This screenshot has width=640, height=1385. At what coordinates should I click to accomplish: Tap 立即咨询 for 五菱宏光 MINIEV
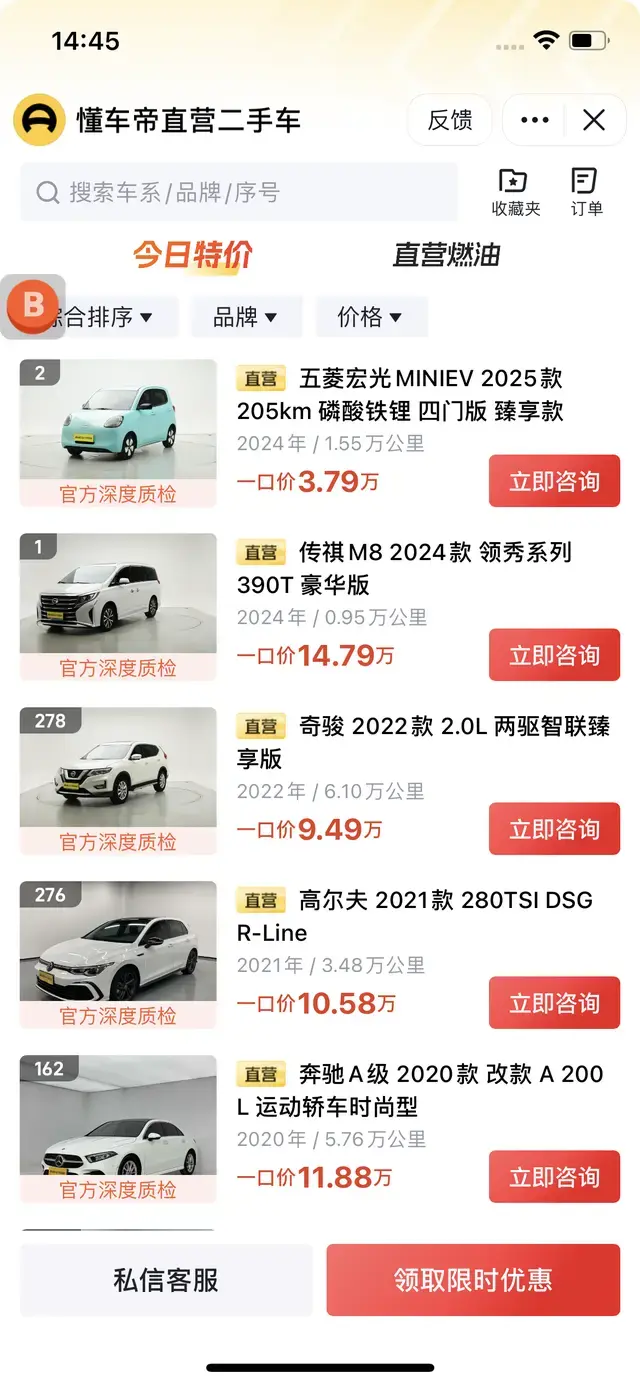click(554, 482)
